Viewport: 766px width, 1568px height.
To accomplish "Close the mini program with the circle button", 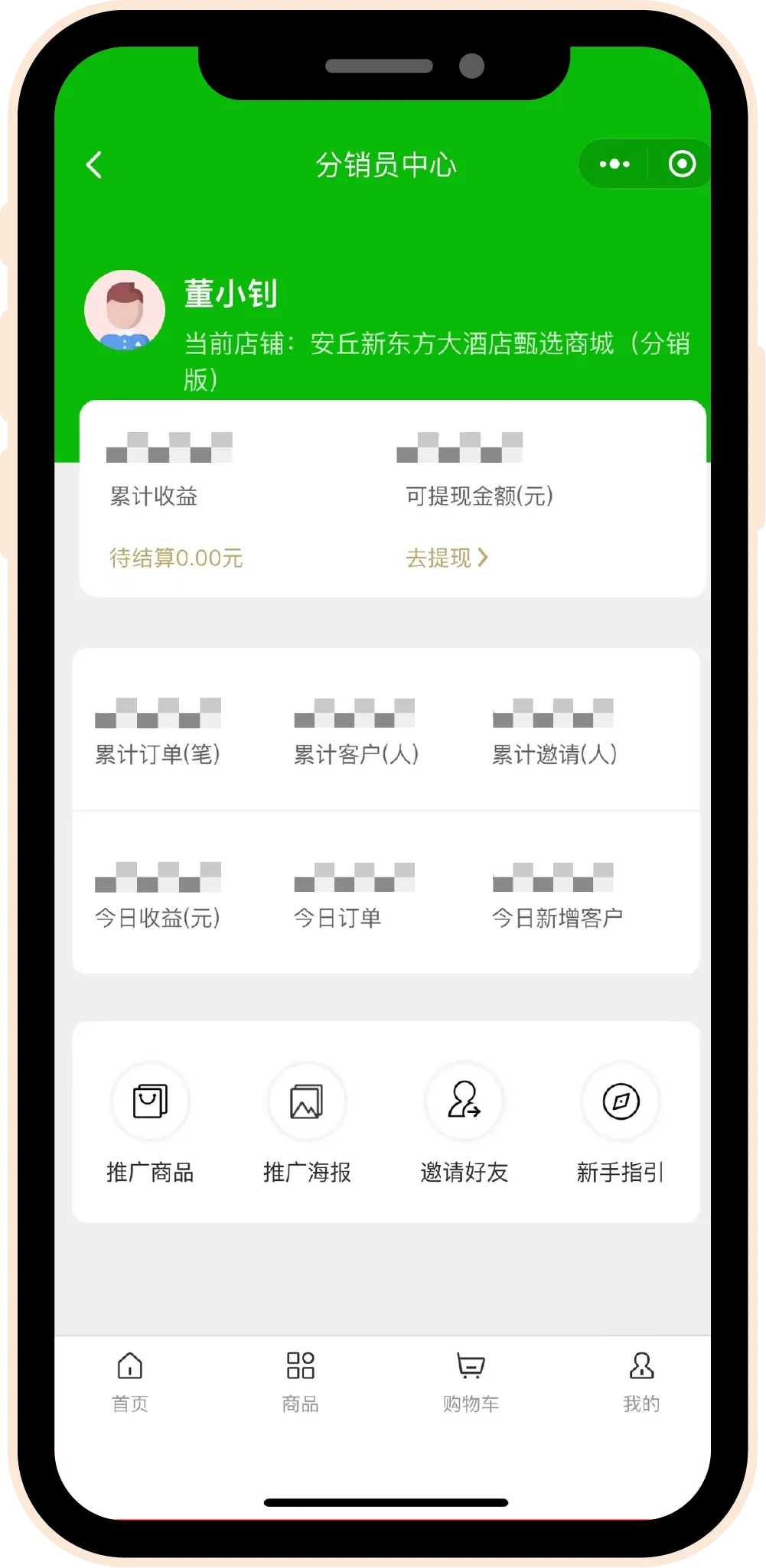I will 681,164.
